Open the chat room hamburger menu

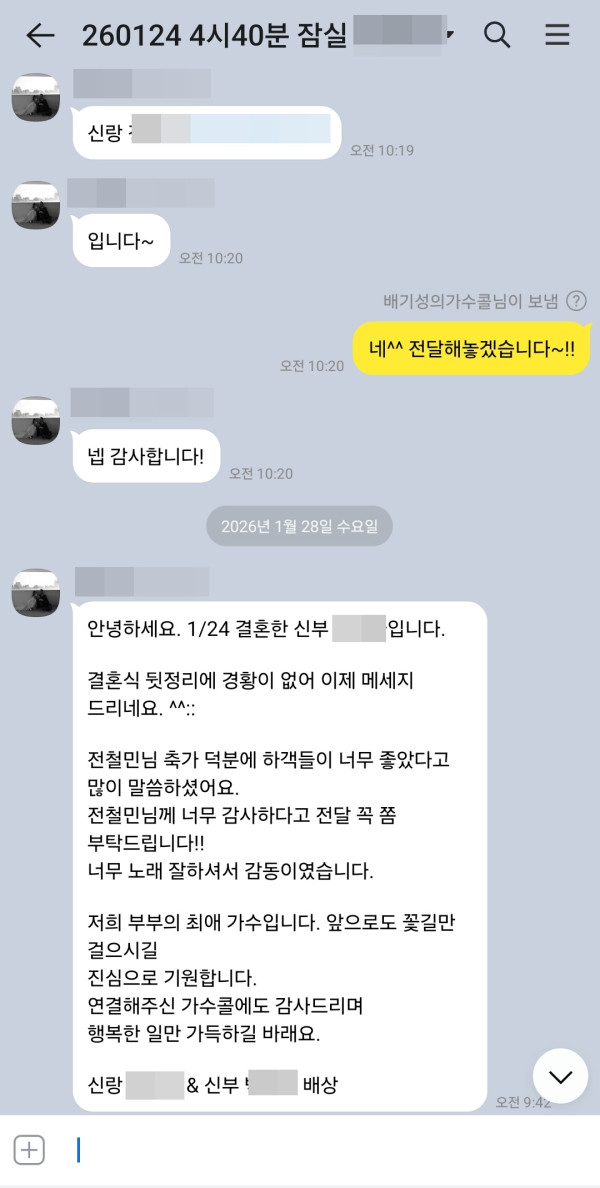557,36
